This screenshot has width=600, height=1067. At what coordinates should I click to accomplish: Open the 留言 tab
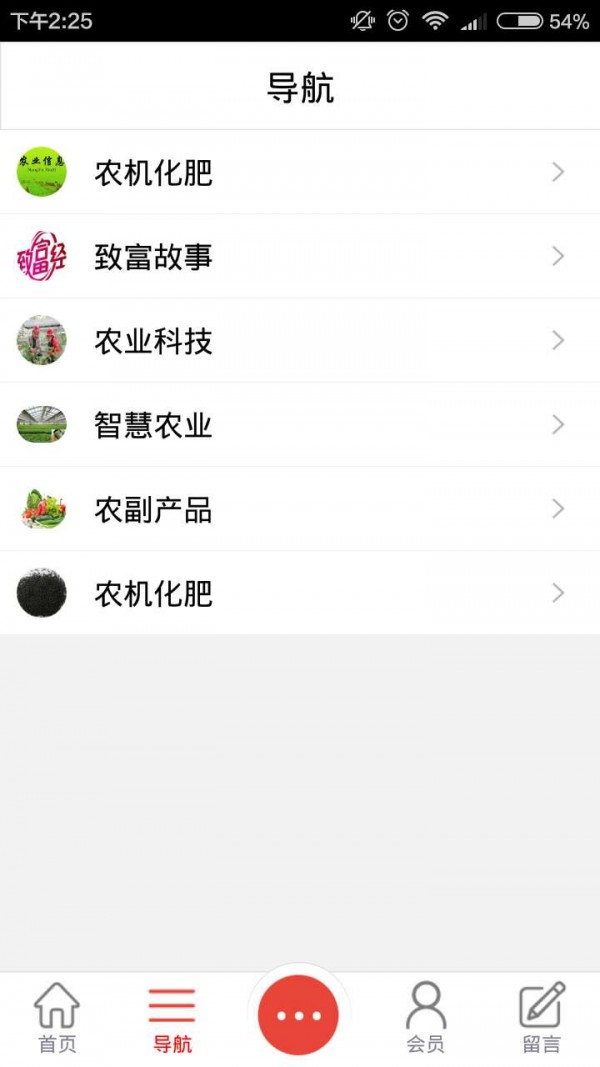click(542, 1018)
